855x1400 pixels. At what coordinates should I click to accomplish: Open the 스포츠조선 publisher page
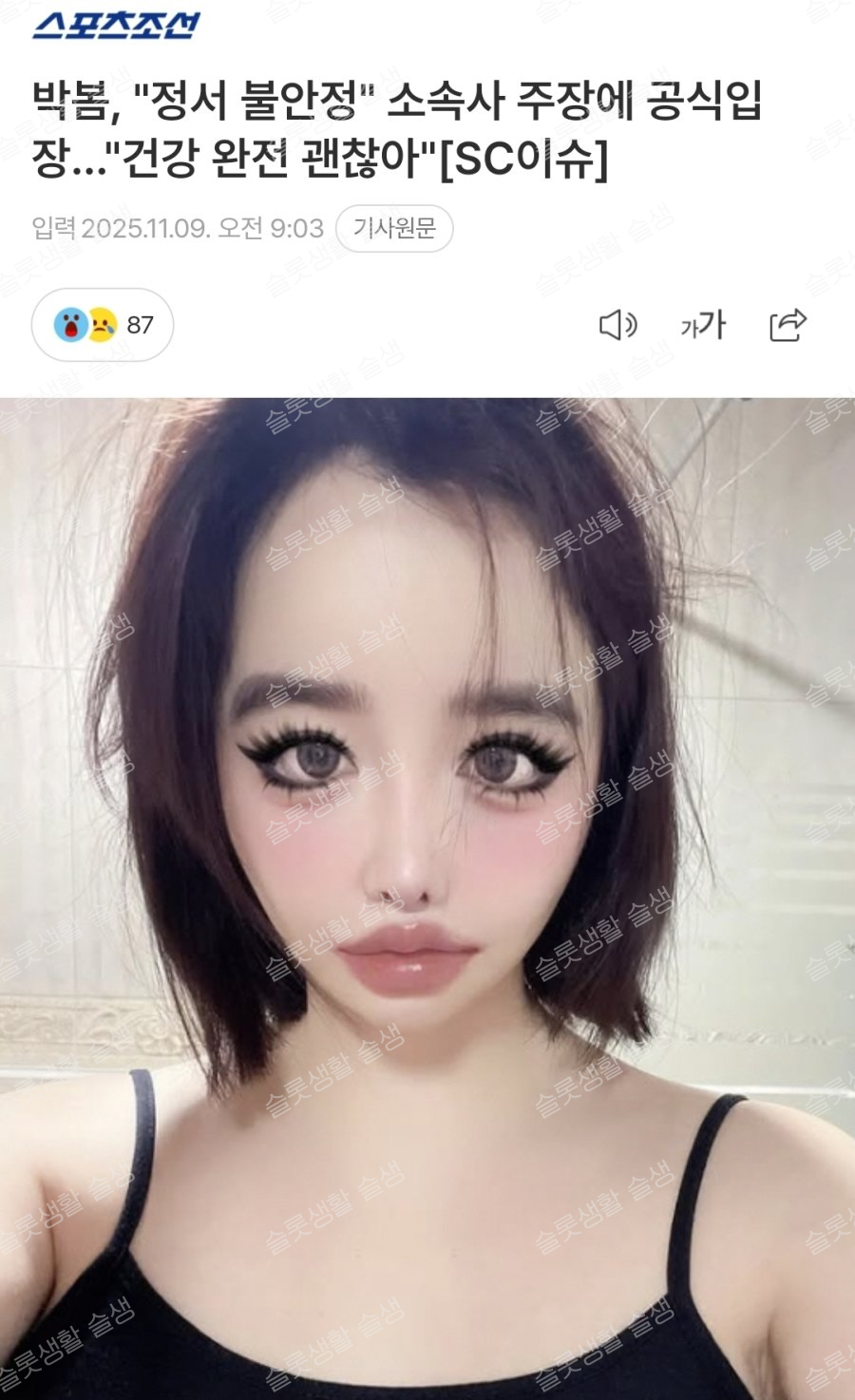pyautogui.click(x=117, y=25)
